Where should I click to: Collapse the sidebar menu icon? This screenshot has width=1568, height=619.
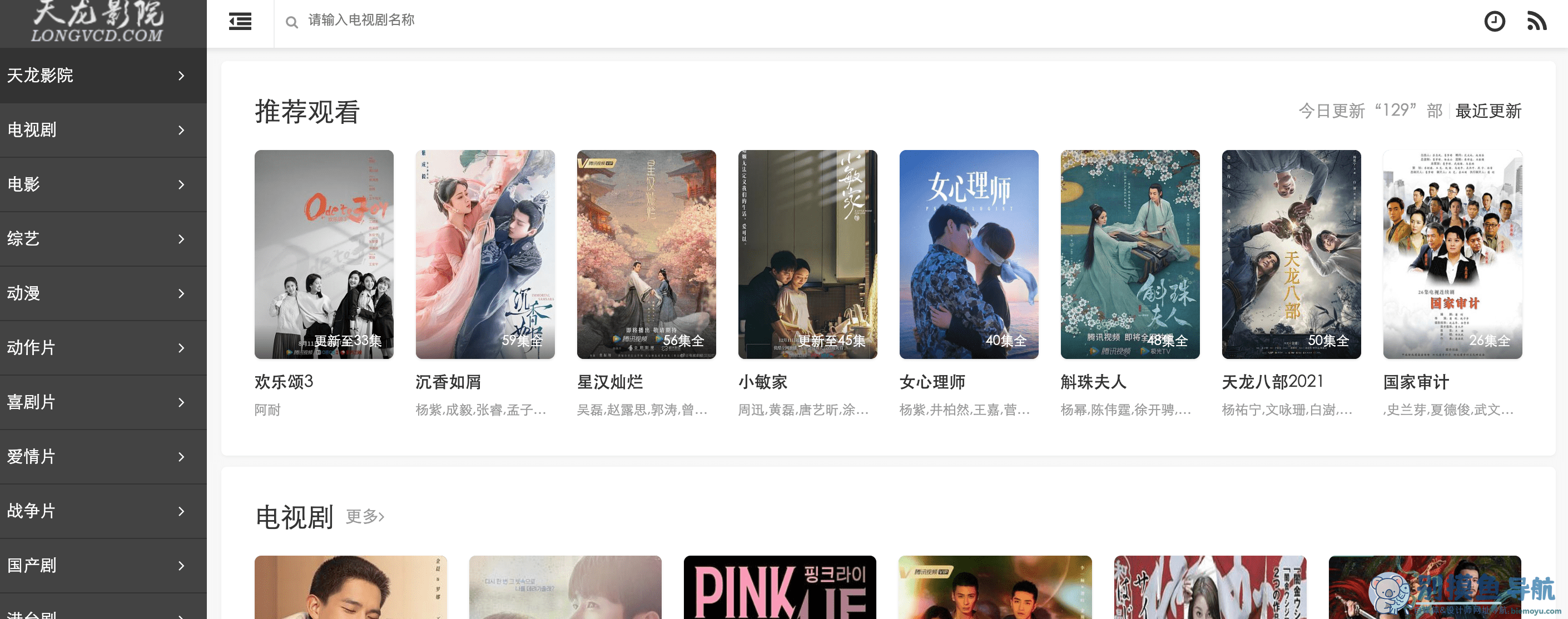click(x=240, y=22)
